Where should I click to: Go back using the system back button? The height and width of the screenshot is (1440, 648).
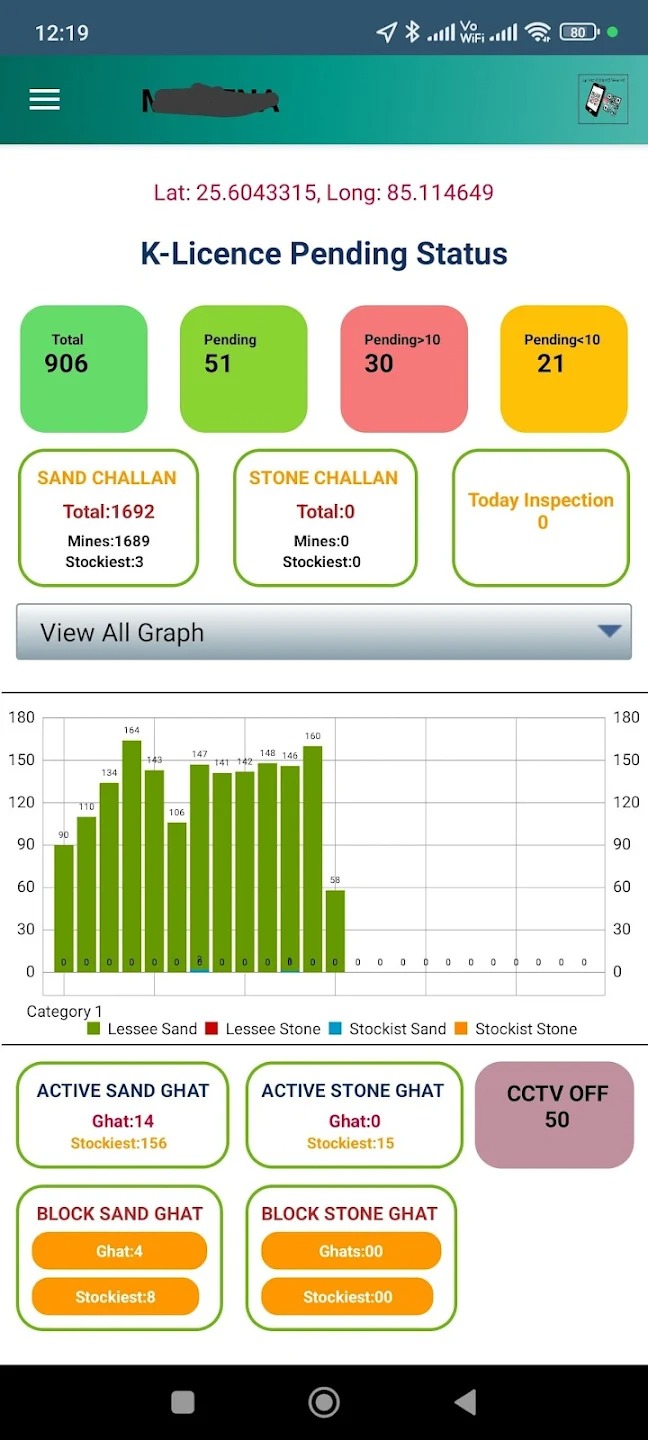pos(465,1402)
